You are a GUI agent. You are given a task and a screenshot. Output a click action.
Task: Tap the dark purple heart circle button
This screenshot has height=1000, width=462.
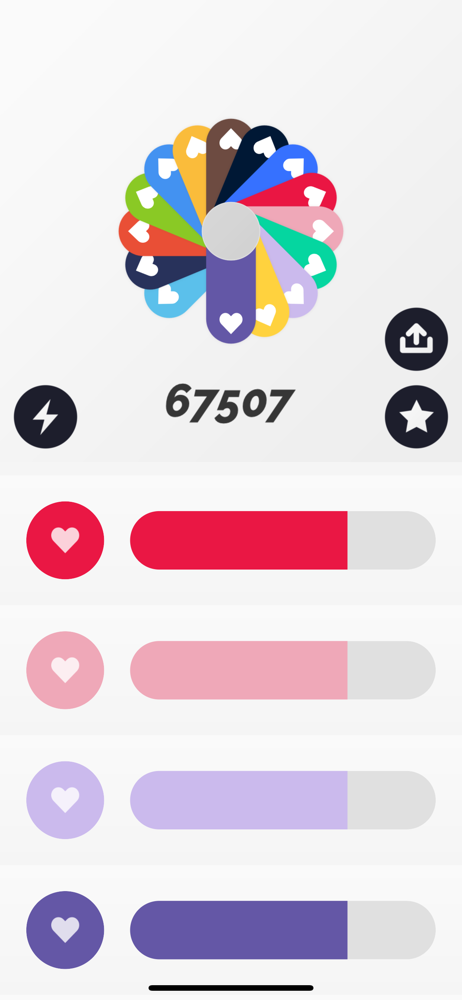[65, 930]
